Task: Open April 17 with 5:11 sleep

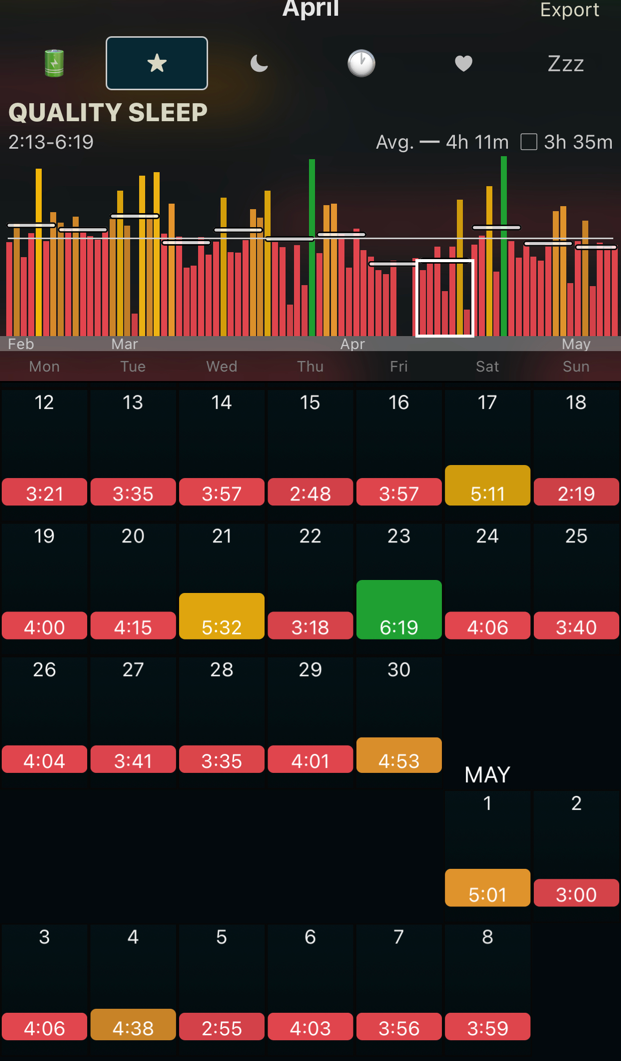Action: pyautogui.click(x=488, y=448)
